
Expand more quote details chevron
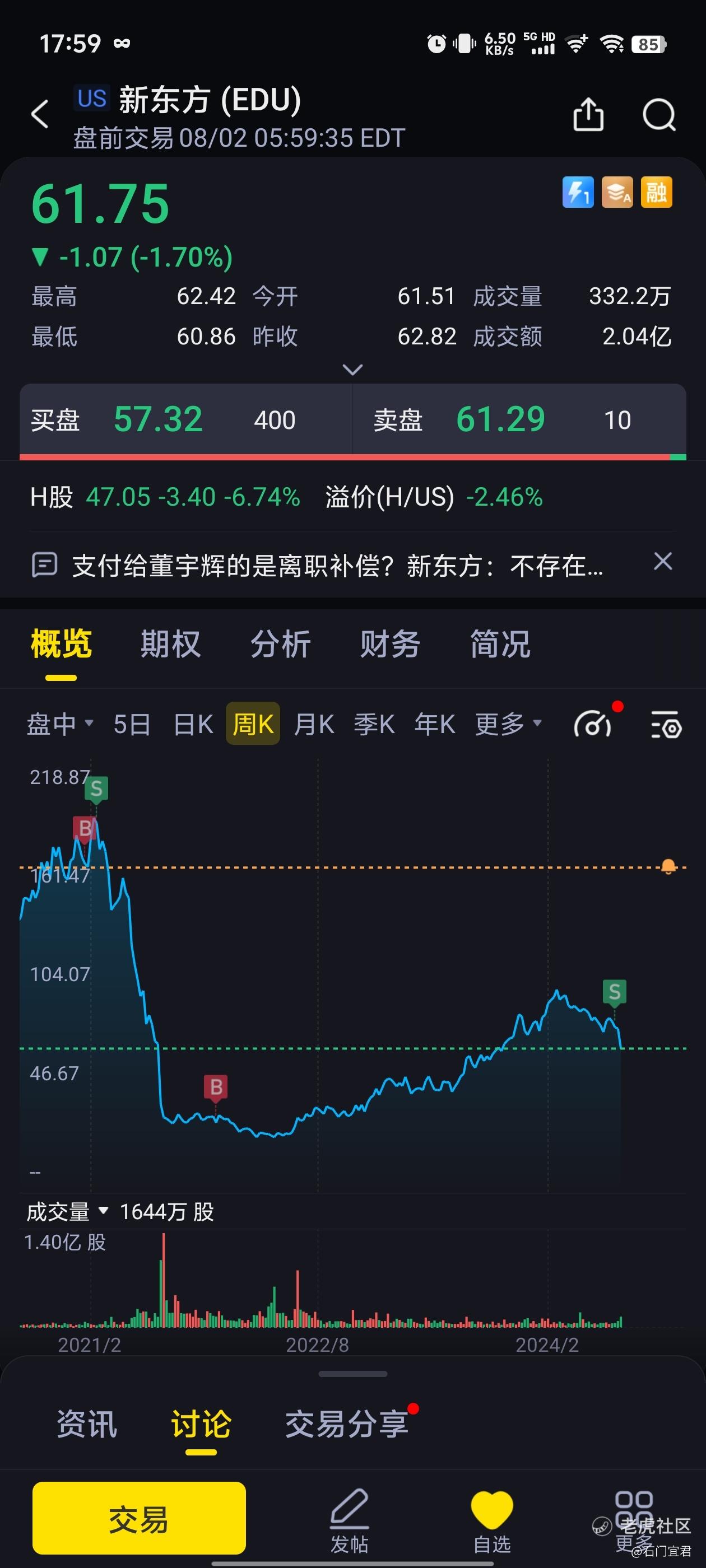352,370
